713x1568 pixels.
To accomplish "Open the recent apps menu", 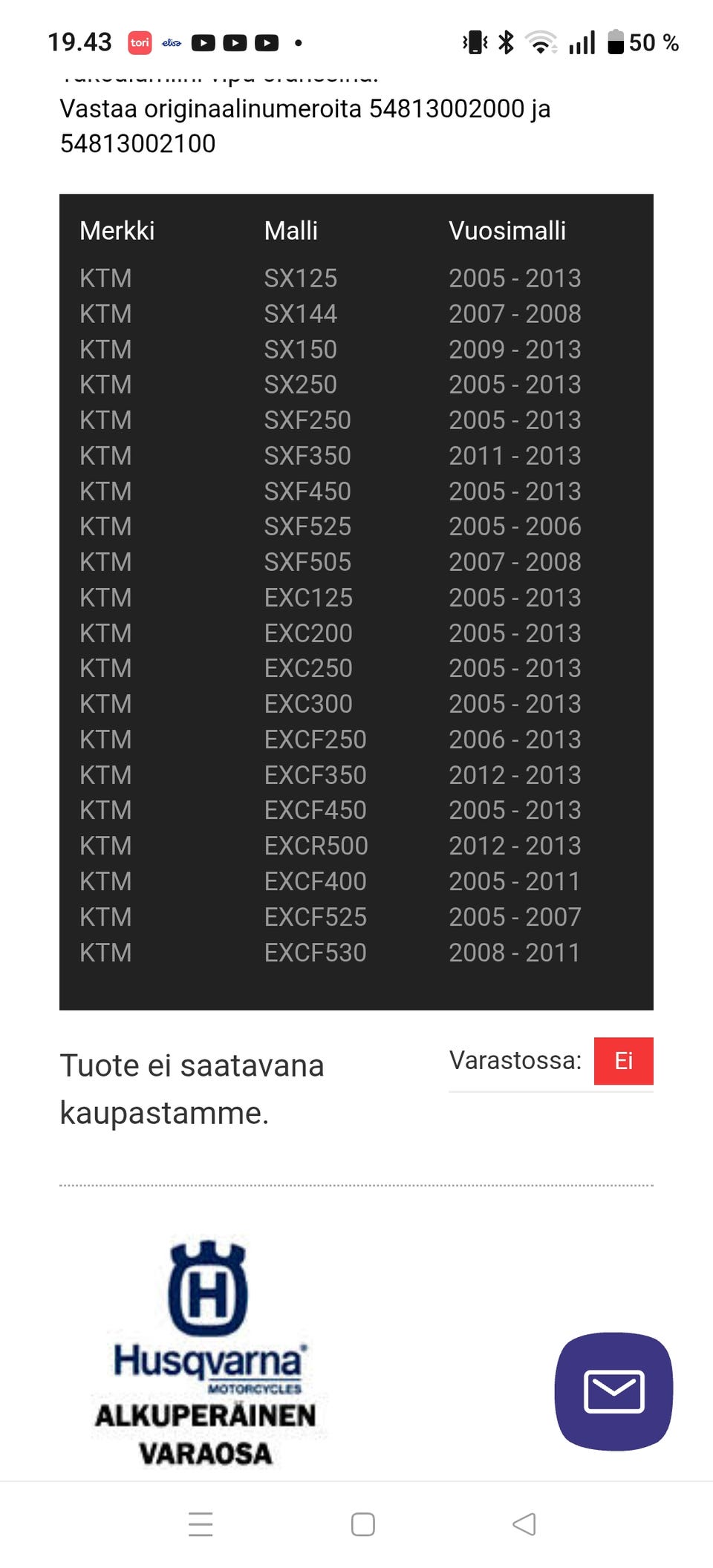I will (201, 1524).
